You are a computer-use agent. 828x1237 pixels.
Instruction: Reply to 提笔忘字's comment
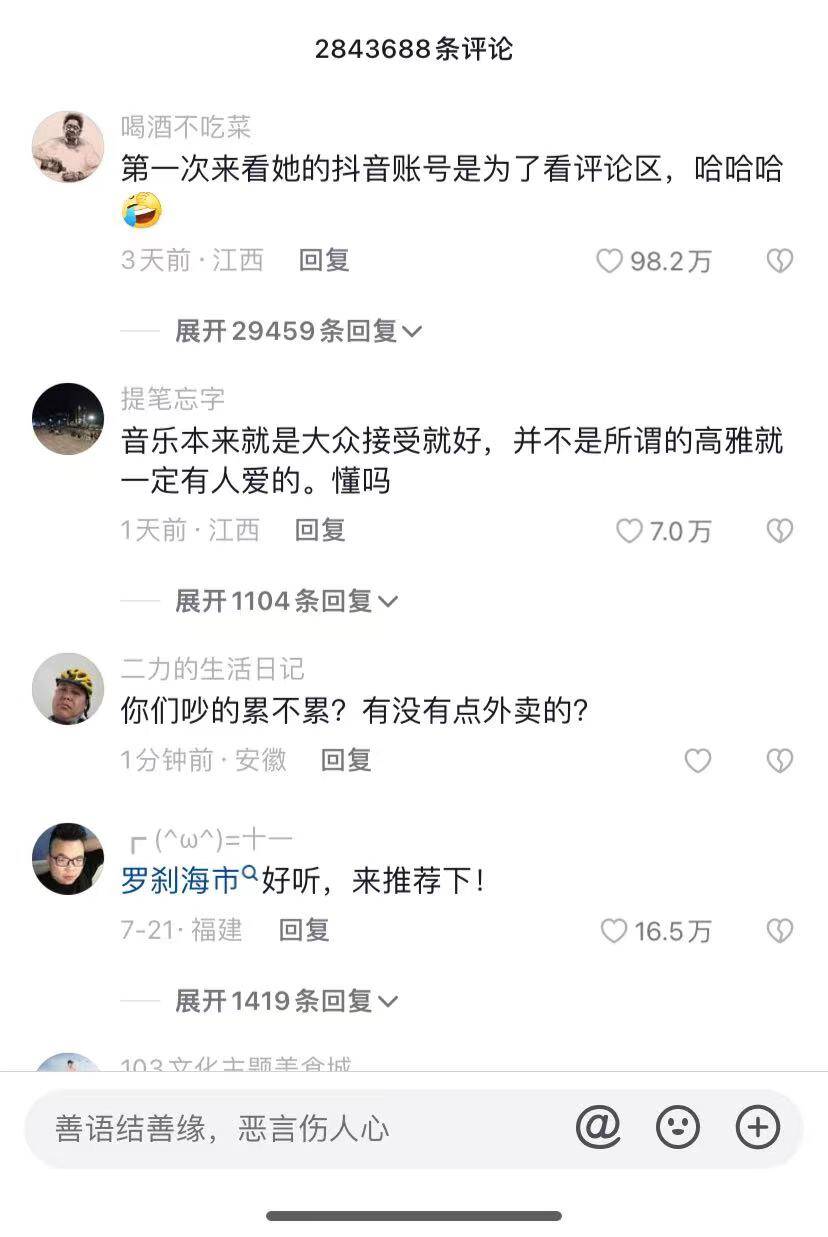point(320,530)
